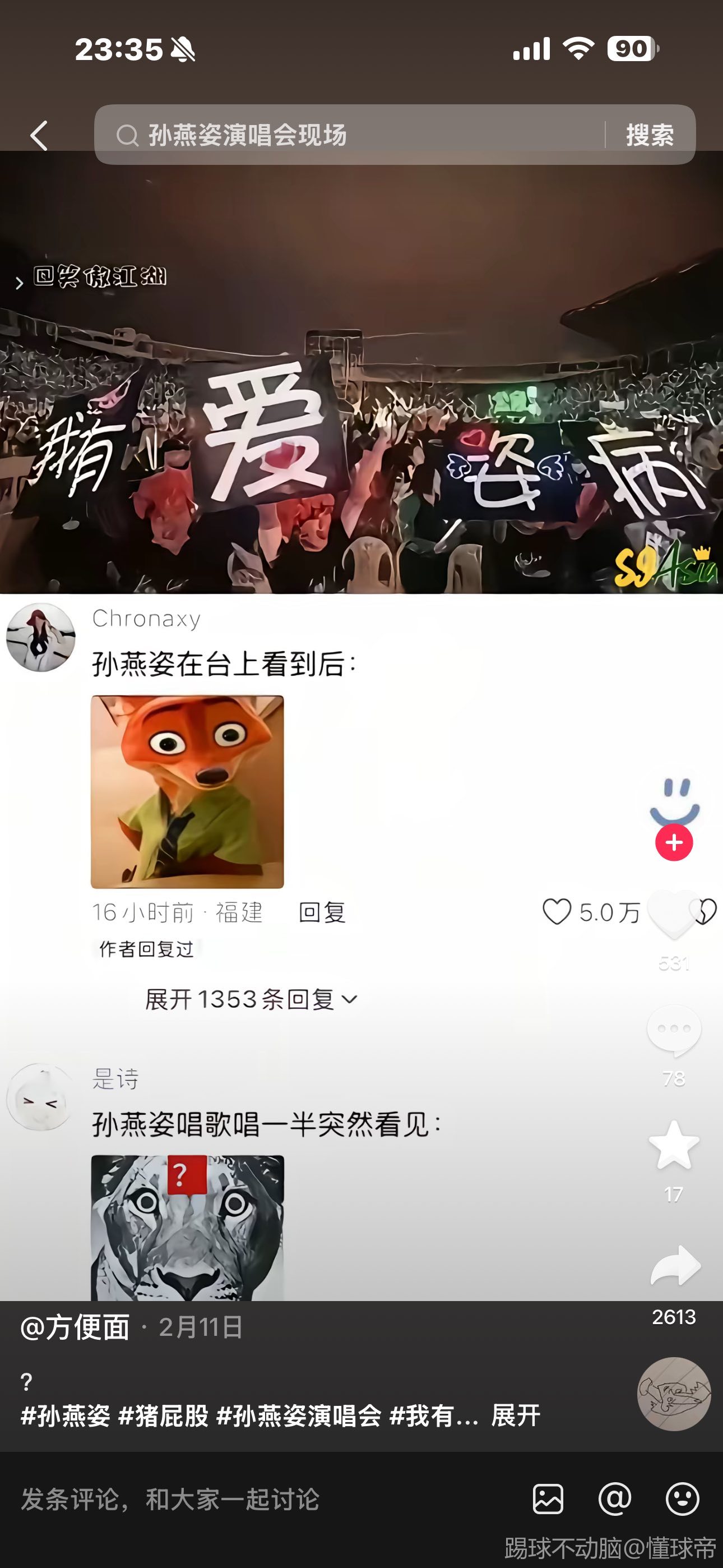Open the @方便面 author profile
The image size is (723, 1568).
click(x=76, y=1327)
